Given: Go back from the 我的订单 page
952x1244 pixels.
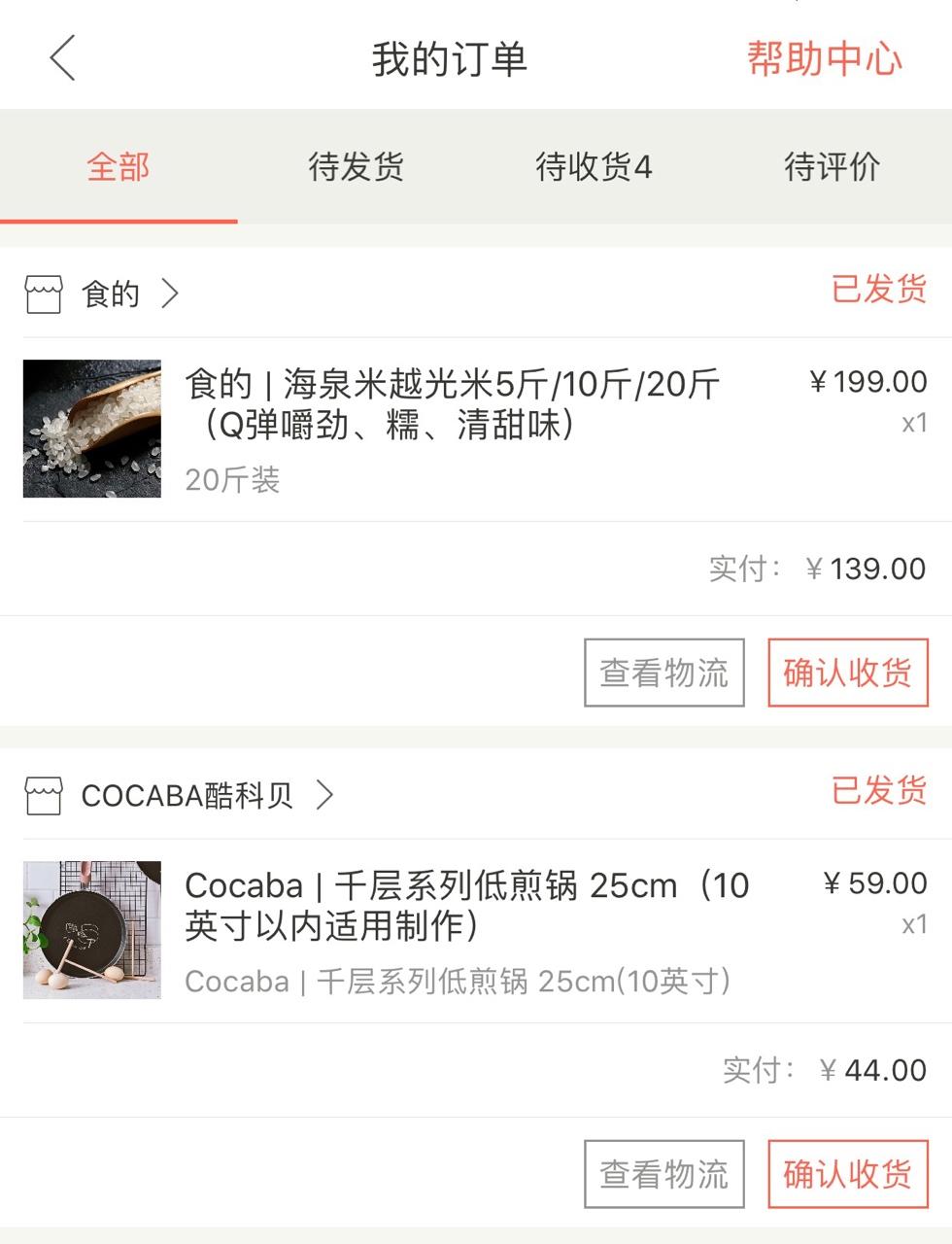Looking at the screenshot, I should (x=62, y=58).
